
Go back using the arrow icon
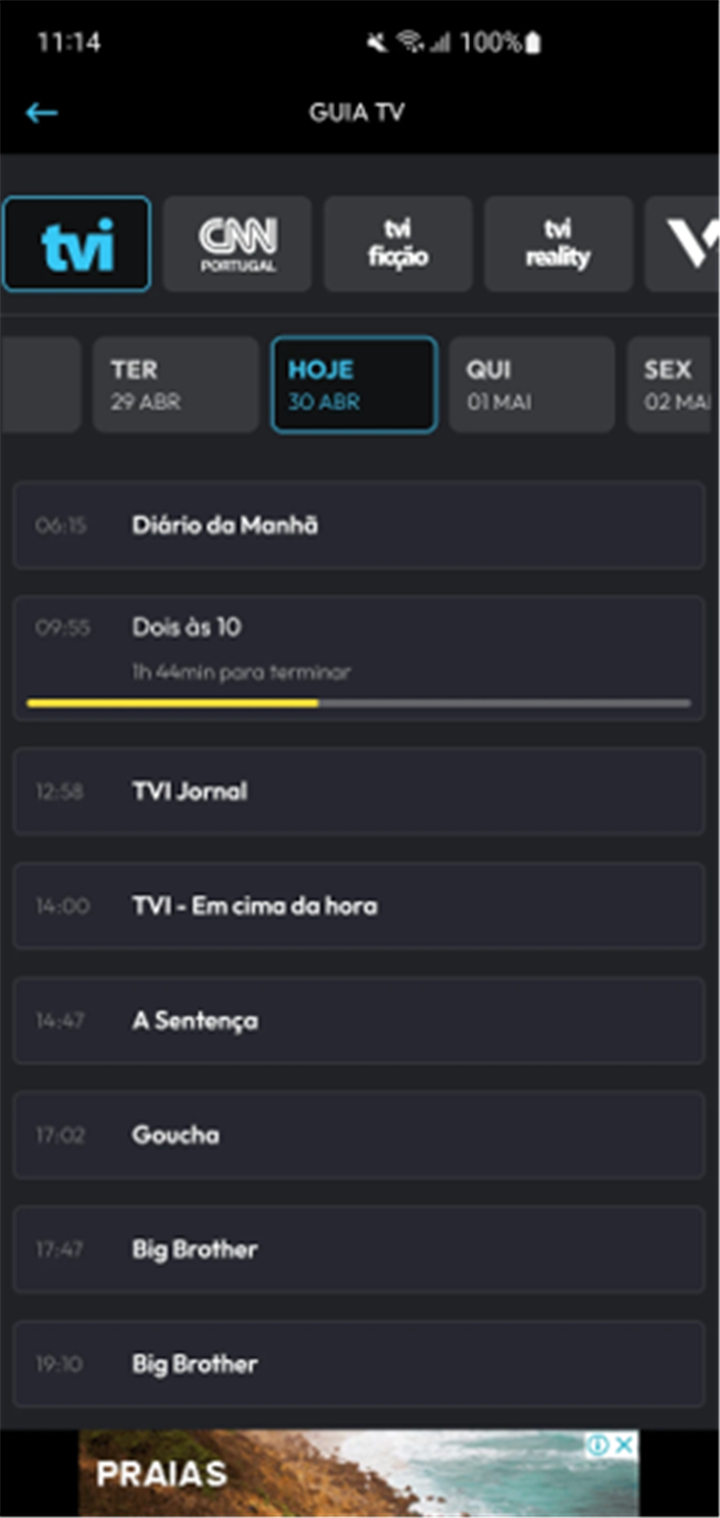point(42,113)
